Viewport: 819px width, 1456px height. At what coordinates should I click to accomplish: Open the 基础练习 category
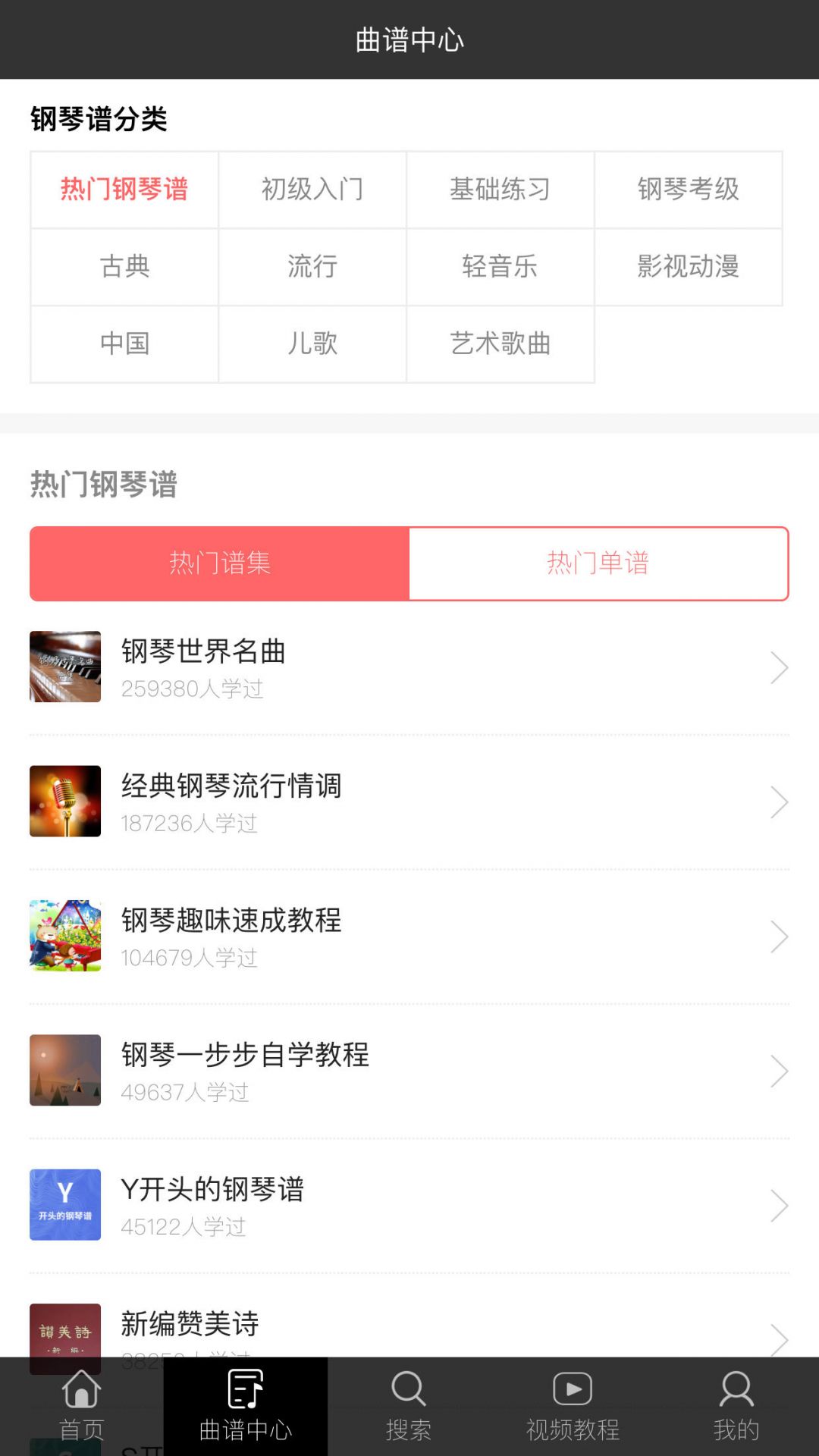[500, 190]
